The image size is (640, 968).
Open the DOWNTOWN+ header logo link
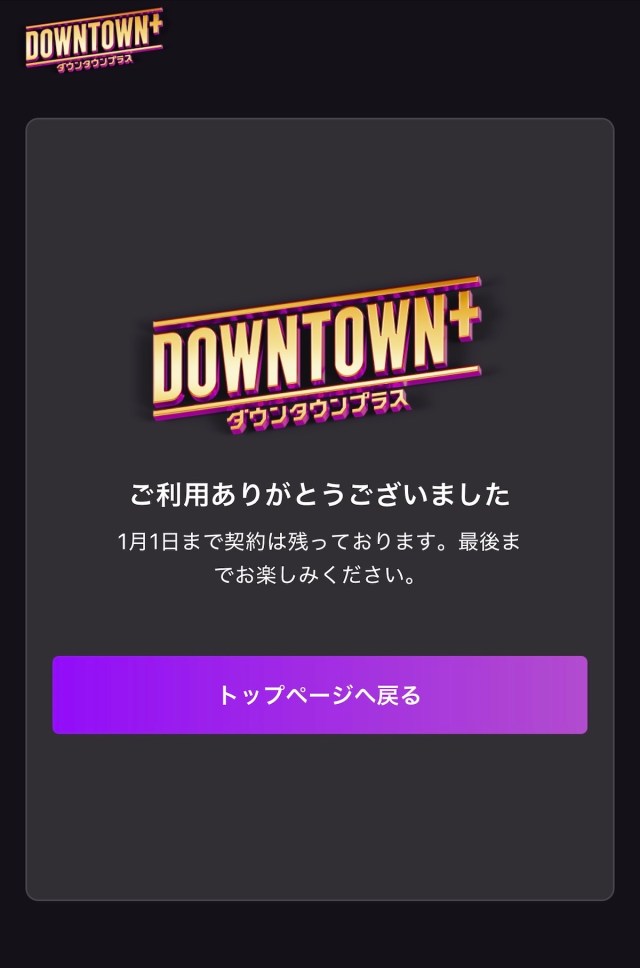tap(94, 40)
